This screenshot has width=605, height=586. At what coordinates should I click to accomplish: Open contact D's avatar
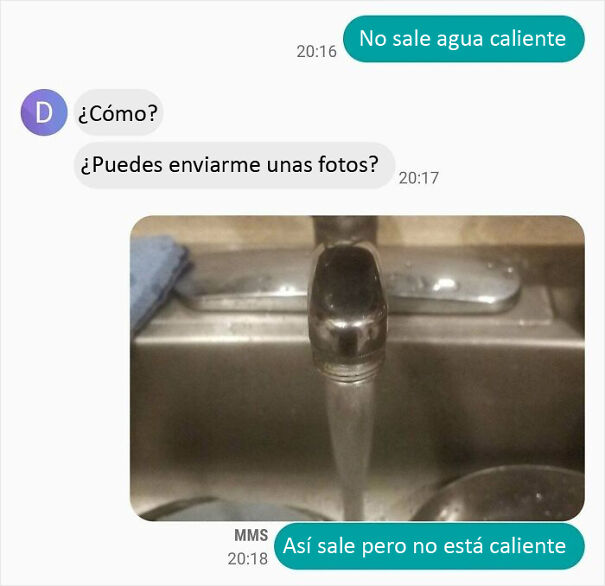(44, 112)
